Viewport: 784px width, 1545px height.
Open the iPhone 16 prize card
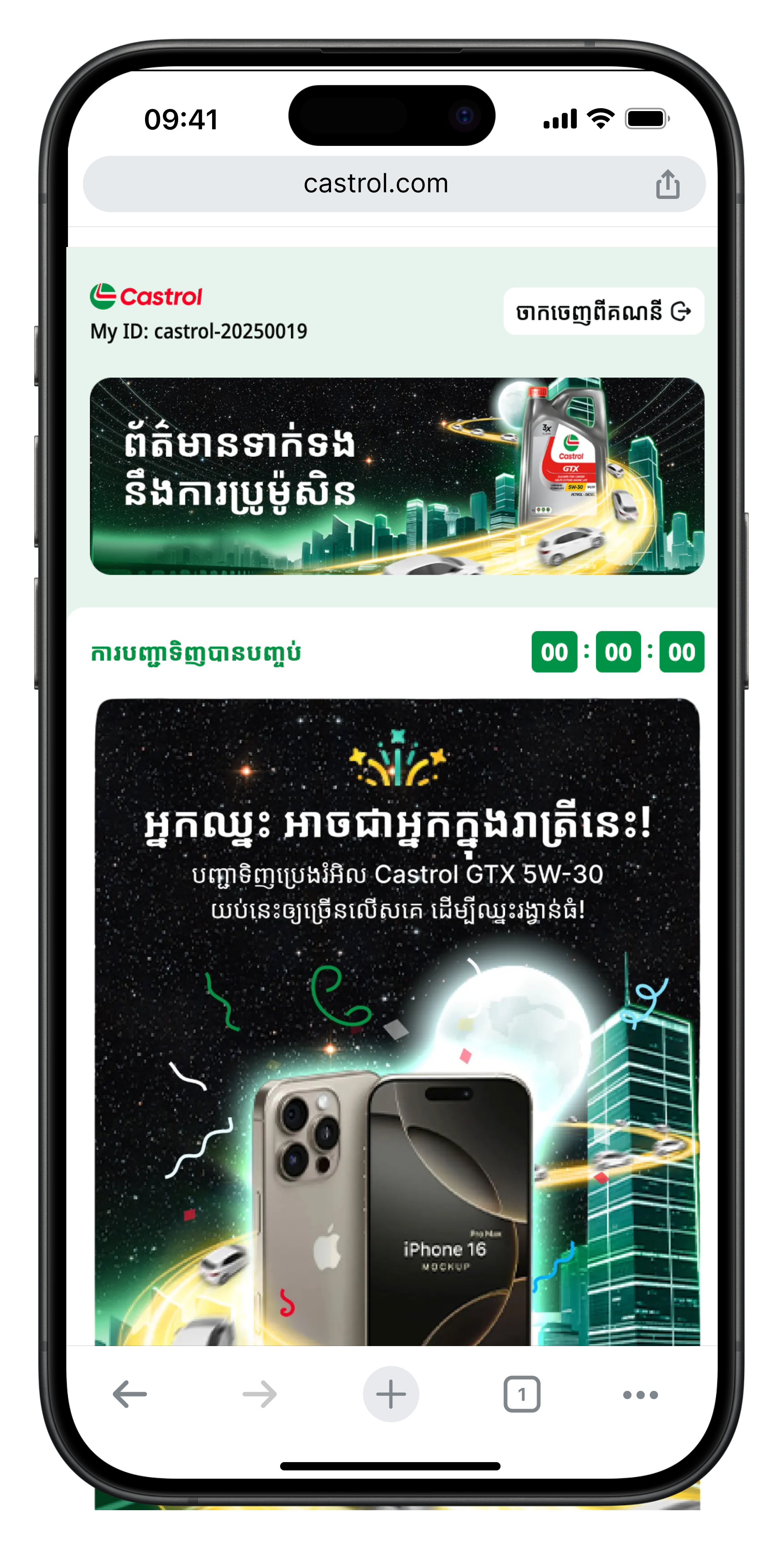(x=397, y=1020)
